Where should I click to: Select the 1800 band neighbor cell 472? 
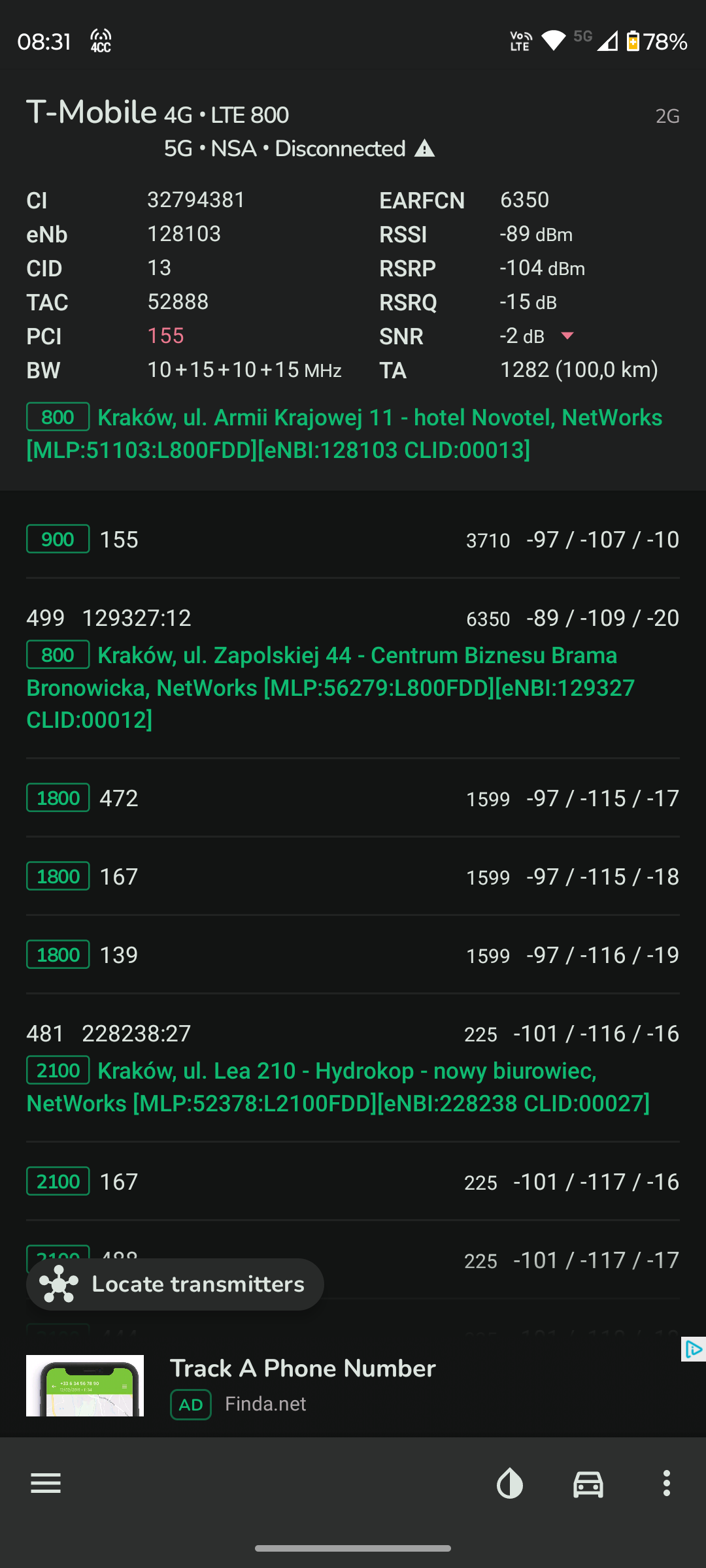tap(353, 798)
